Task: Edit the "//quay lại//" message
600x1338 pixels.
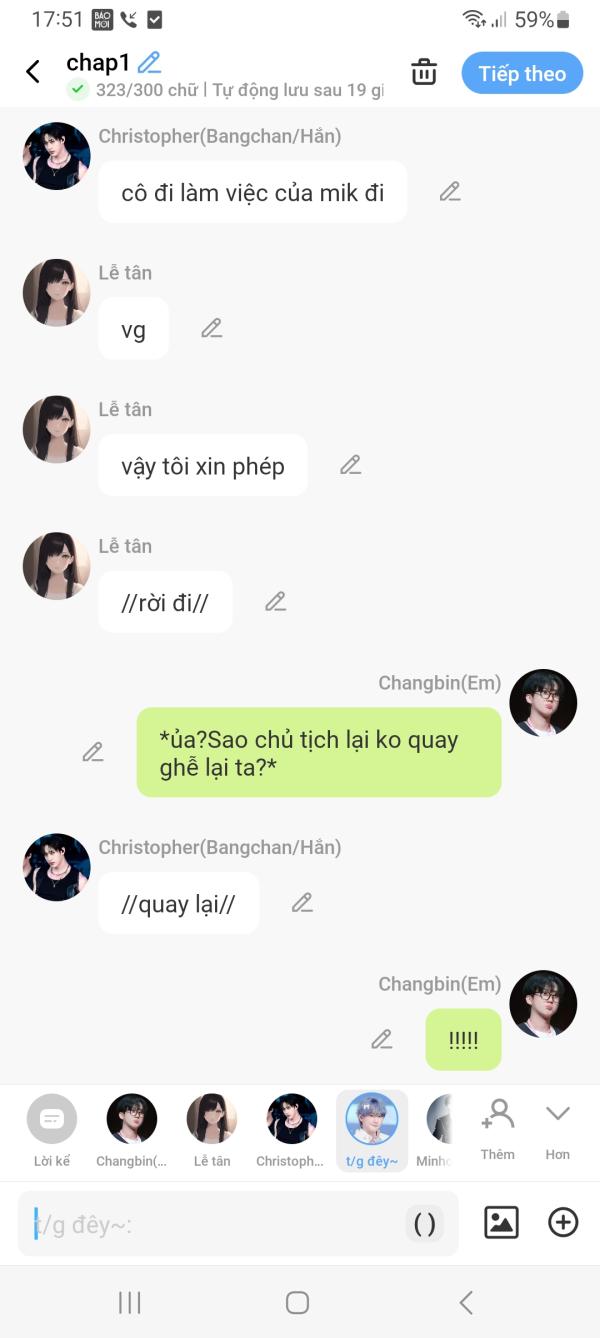Action: point(302,903)
